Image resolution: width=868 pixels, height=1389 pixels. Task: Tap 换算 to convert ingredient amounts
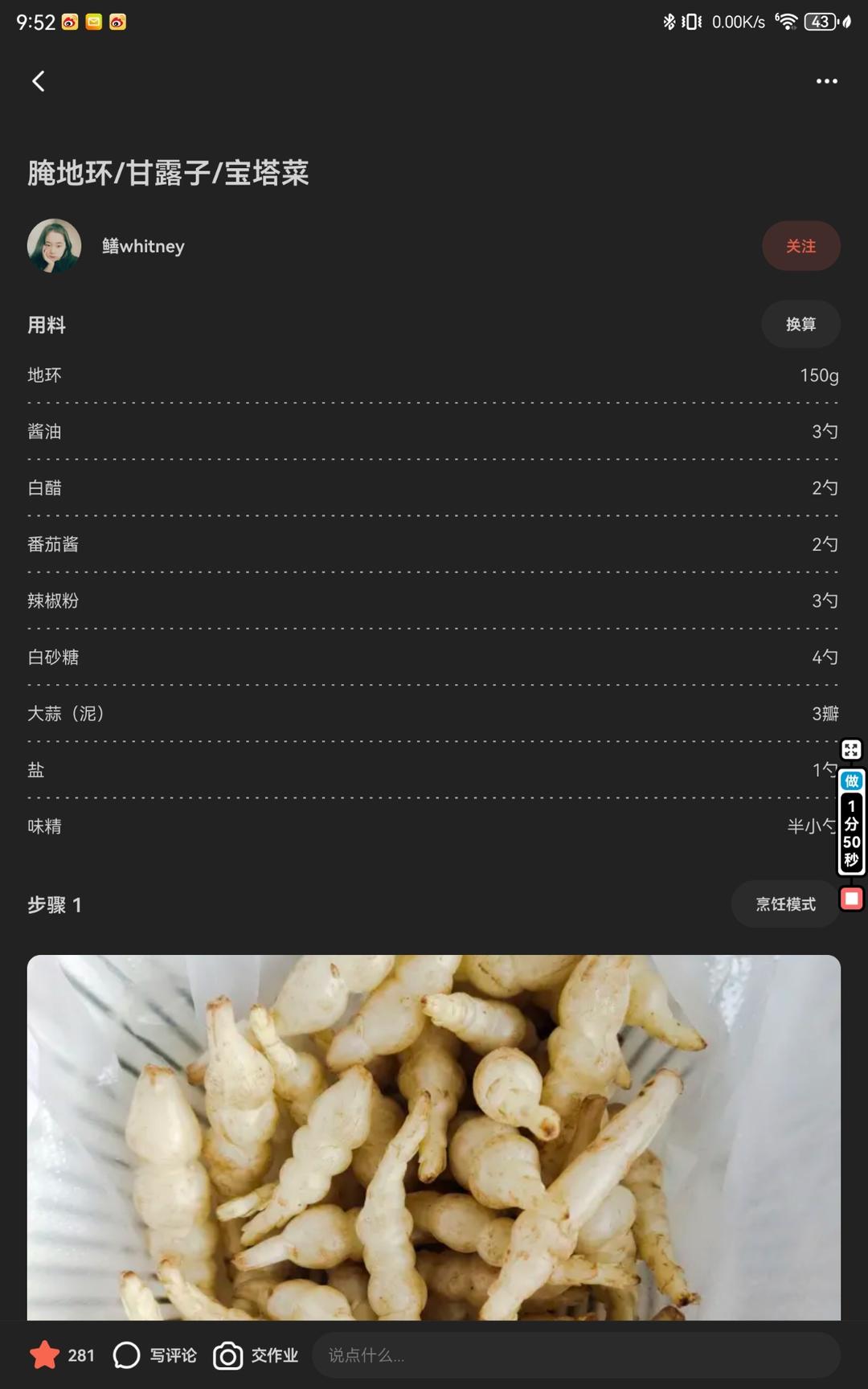[800, 324]
